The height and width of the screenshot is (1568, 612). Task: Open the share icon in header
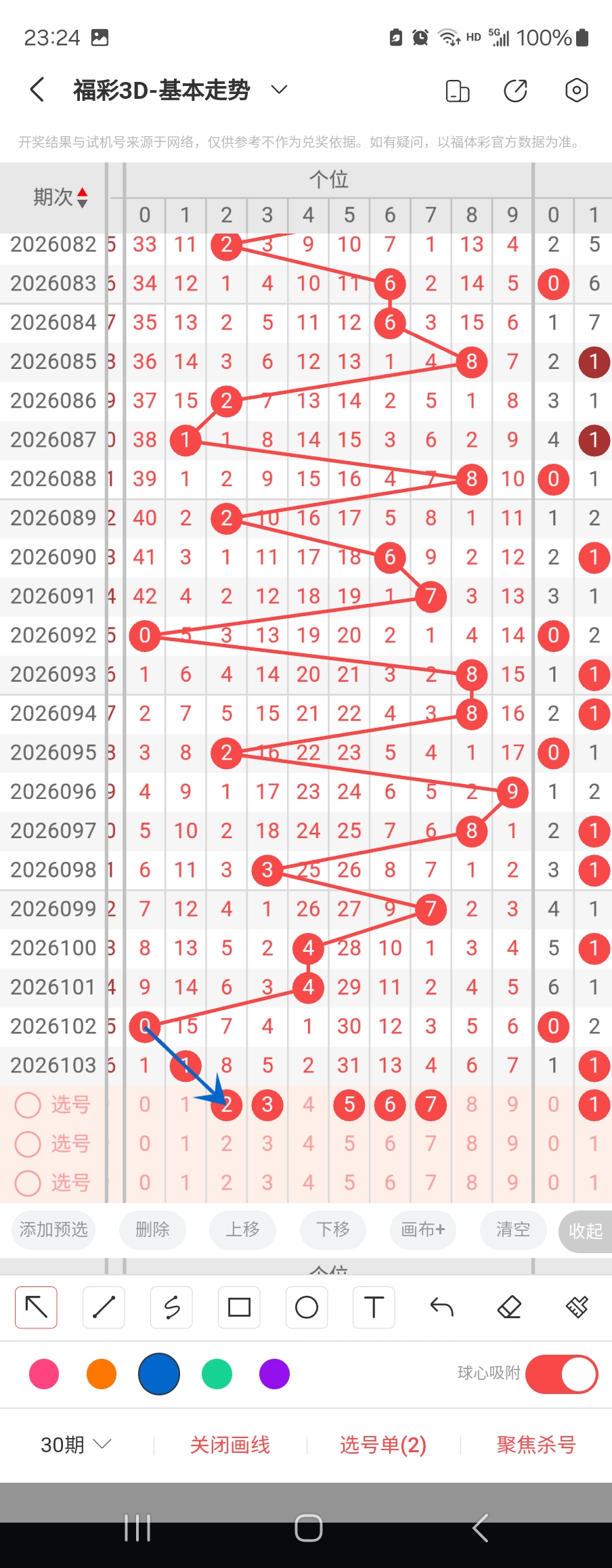pyautogui.click(x=516, y=90)
